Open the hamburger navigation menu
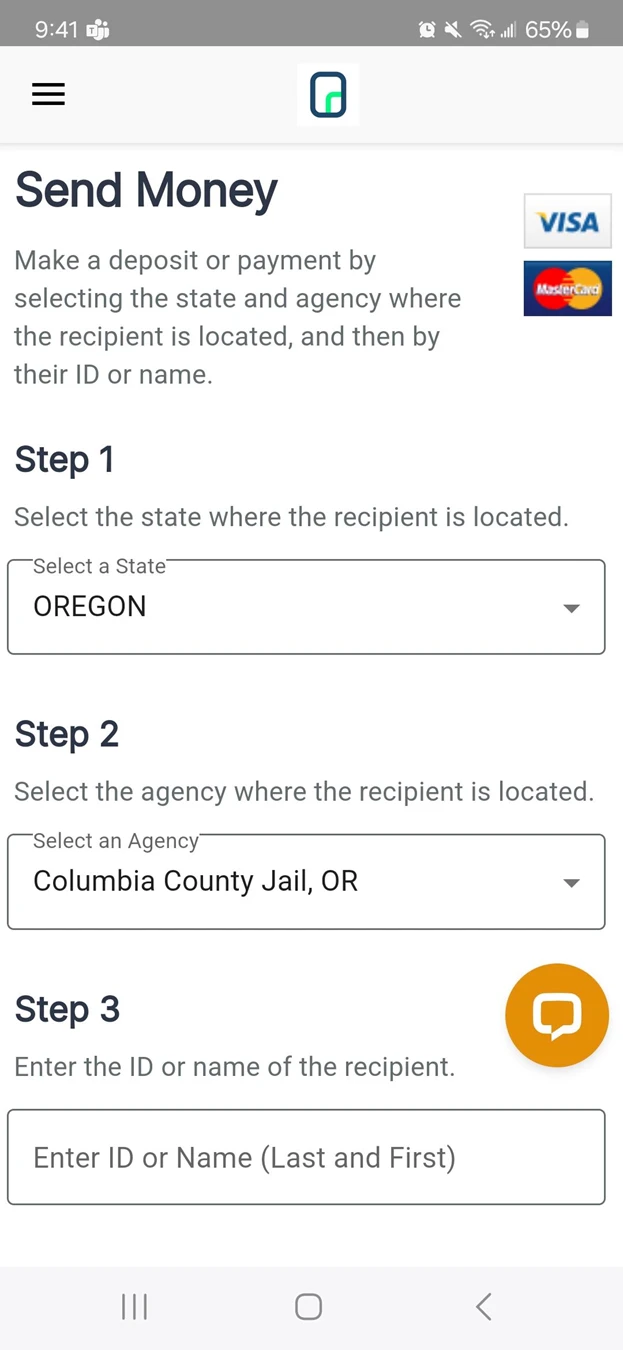Image resolution: width=623 pixels, height=1350 pixels. coord(48,94)
